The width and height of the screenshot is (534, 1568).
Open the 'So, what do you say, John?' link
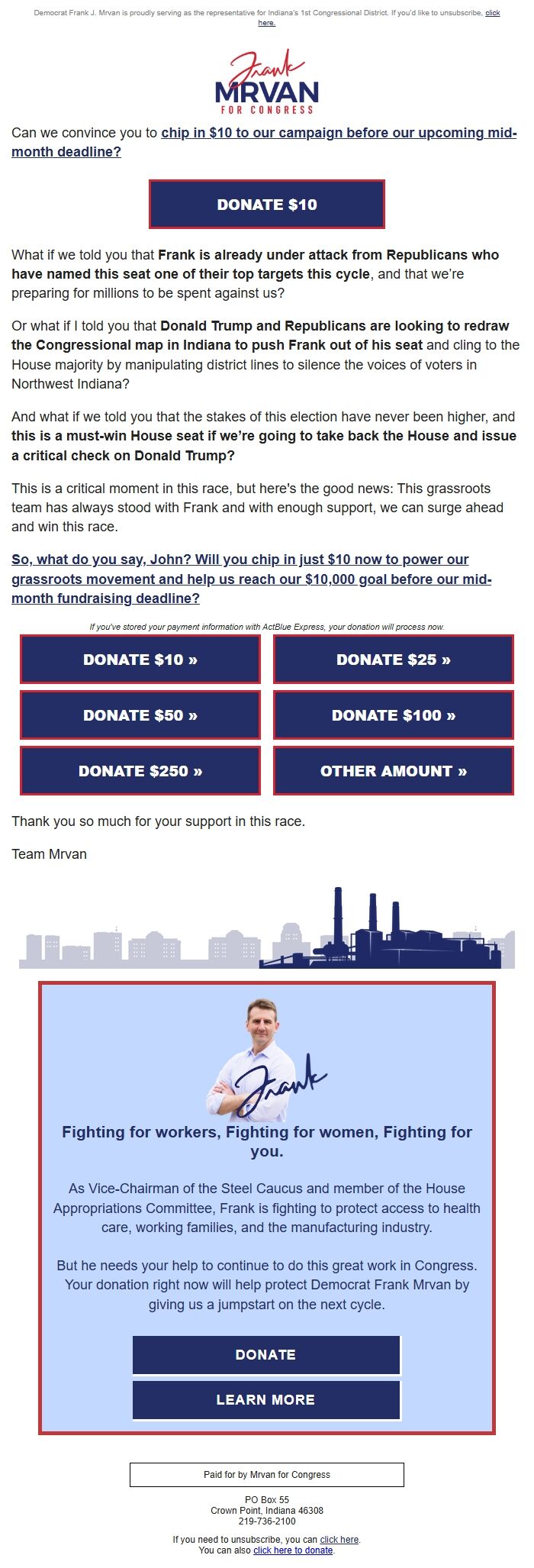[x=251, y=579]
